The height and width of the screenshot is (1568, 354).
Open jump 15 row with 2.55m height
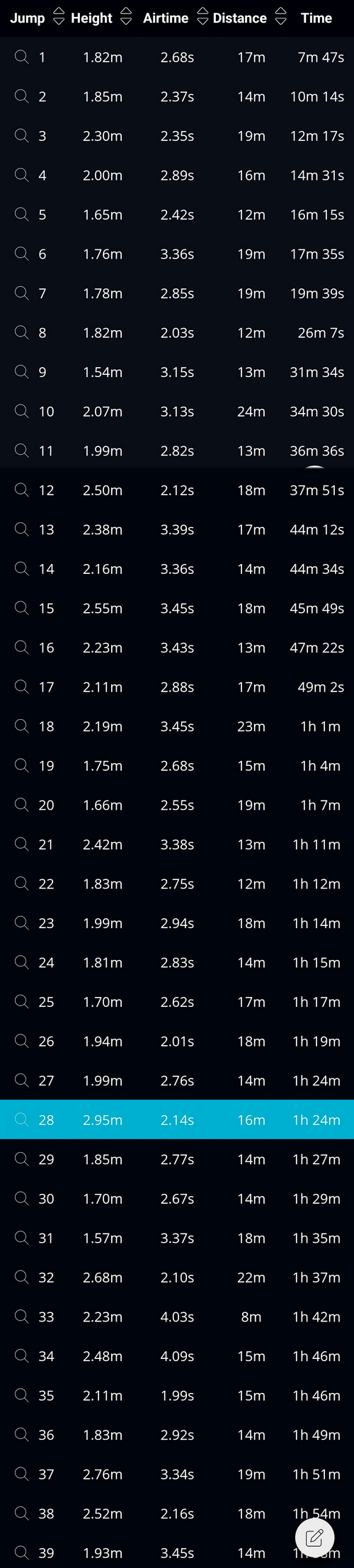tap(177, 608)
